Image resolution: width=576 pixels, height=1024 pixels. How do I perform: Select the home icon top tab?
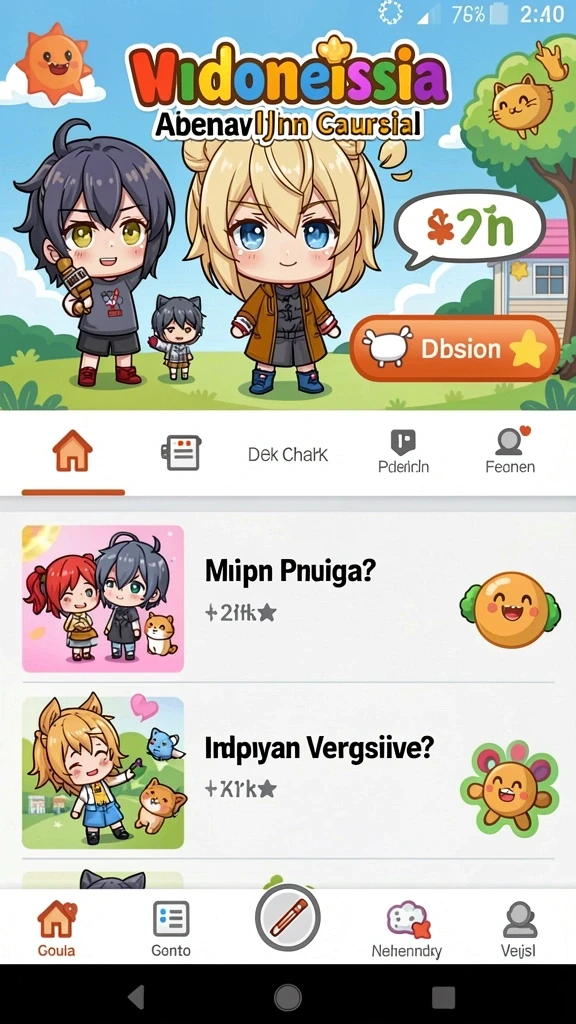(72, 451)
